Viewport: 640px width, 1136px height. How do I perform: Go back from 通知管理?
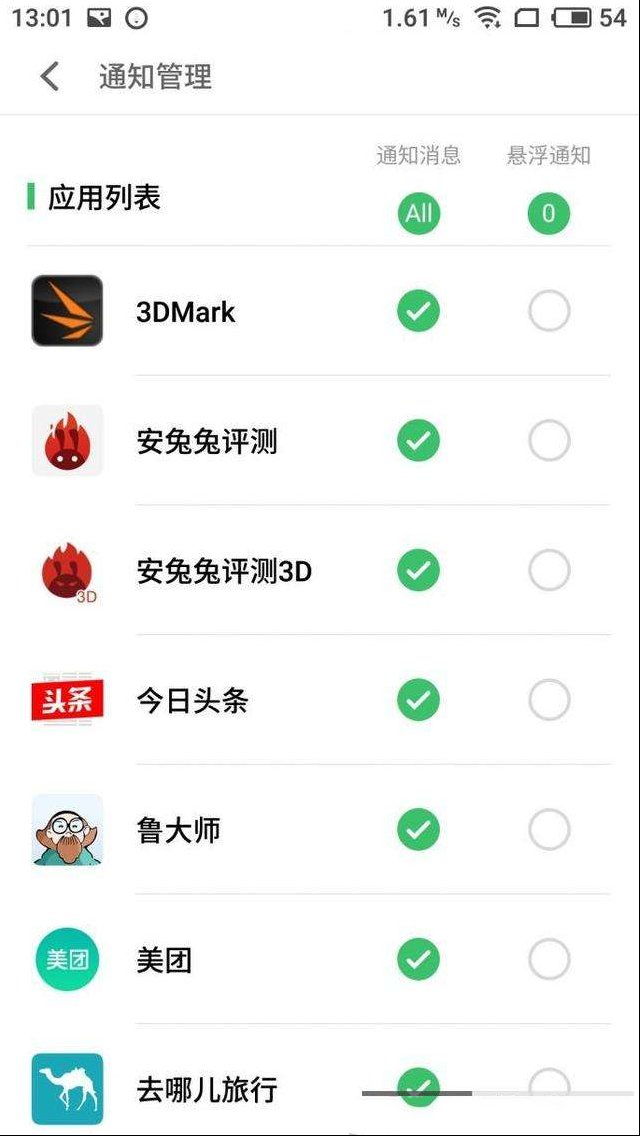pyautogui.click(x=49, y=76)
